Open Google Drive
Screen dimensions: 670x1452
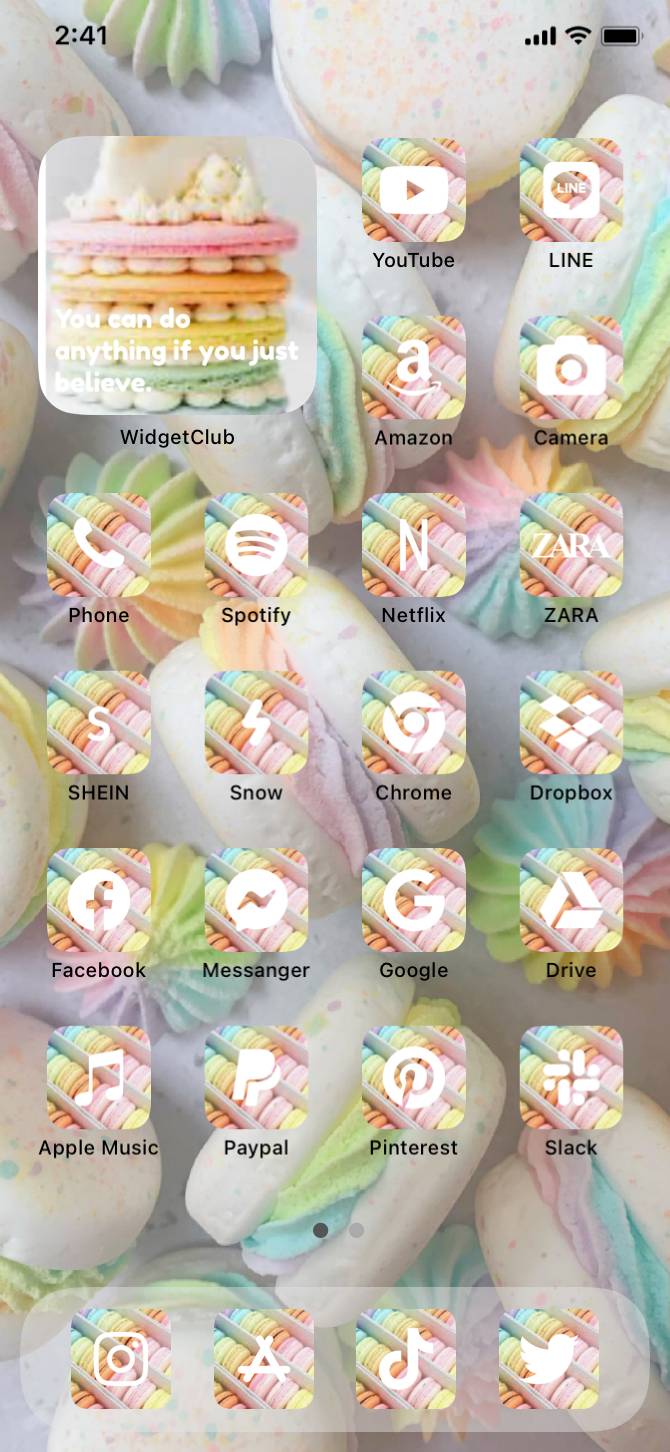571,900
